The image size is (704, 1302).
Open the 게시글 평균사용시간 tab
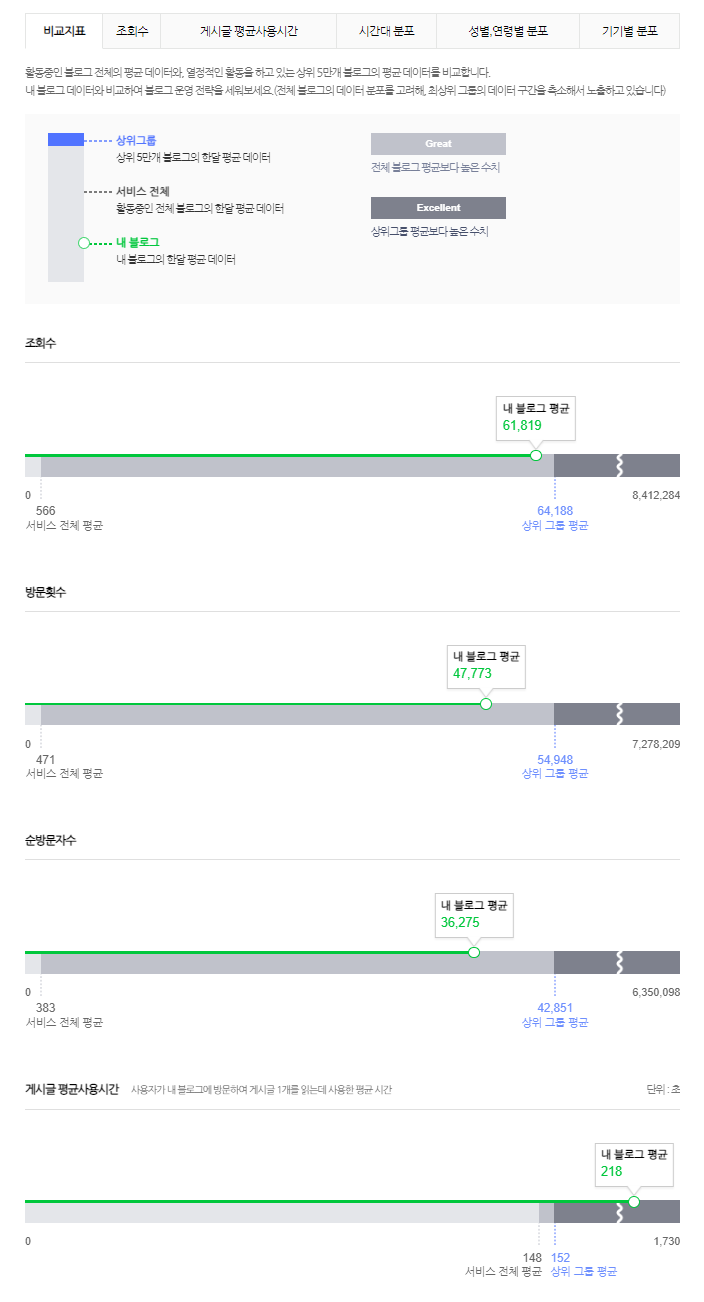[x=248, y=31]
